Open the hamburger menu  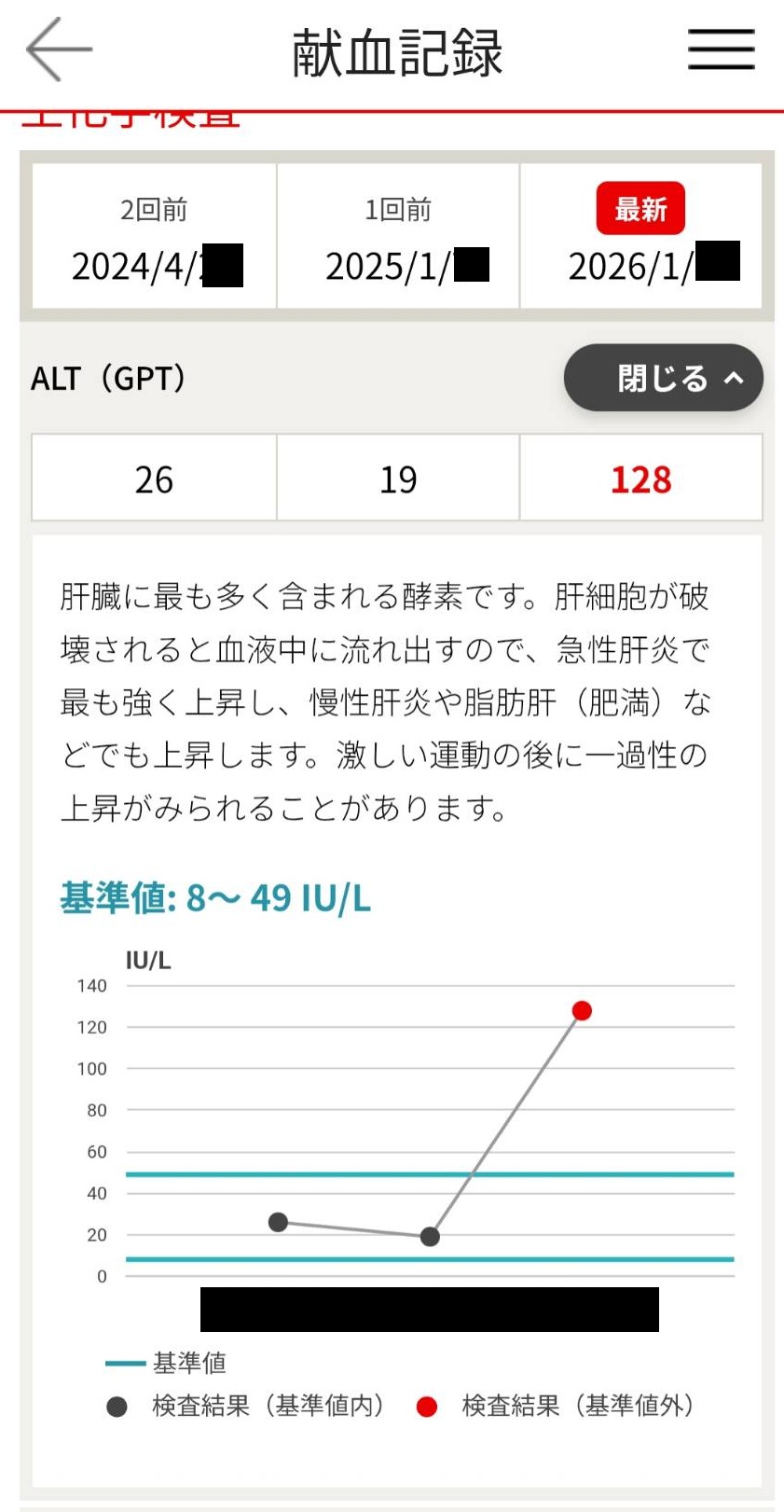721,49
